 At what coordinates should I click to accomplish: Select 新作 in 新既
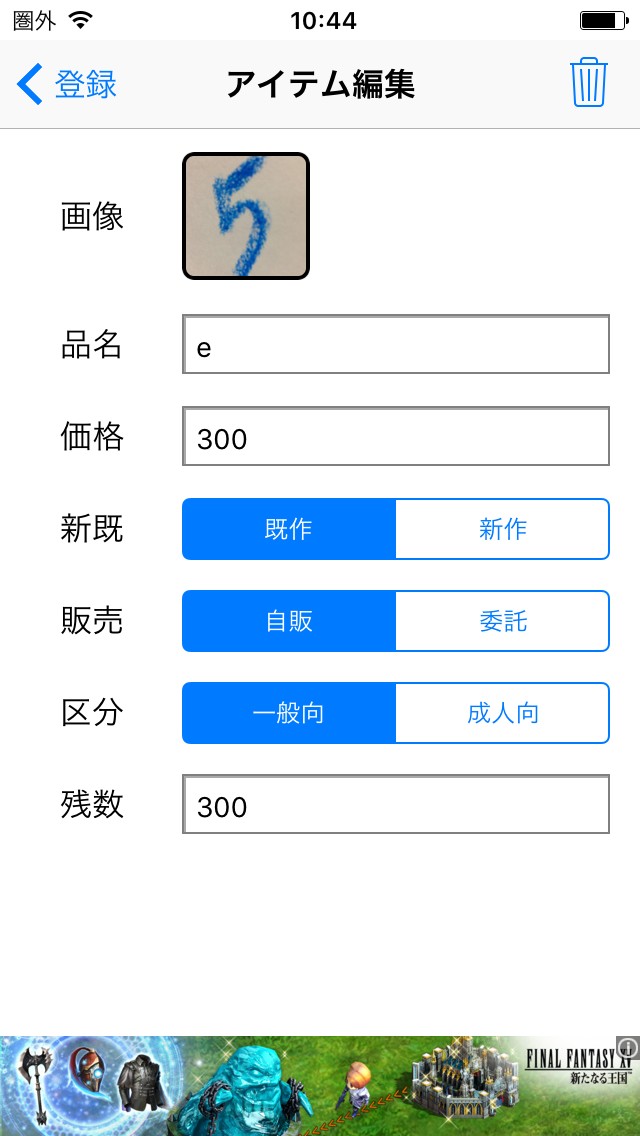(x=502, y=529)
